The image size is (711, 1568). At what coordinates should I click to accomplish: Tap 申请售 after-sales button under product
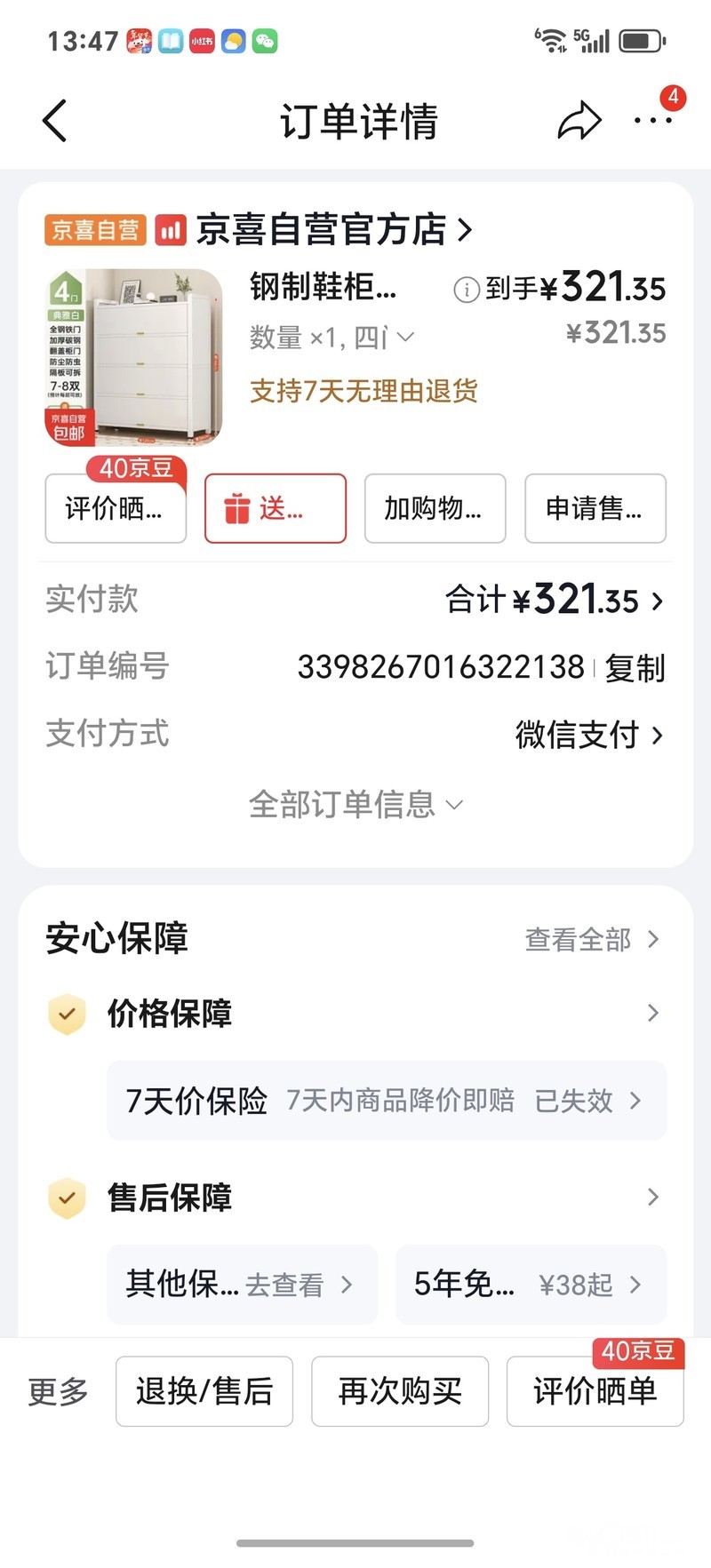[x=595, y=508]
